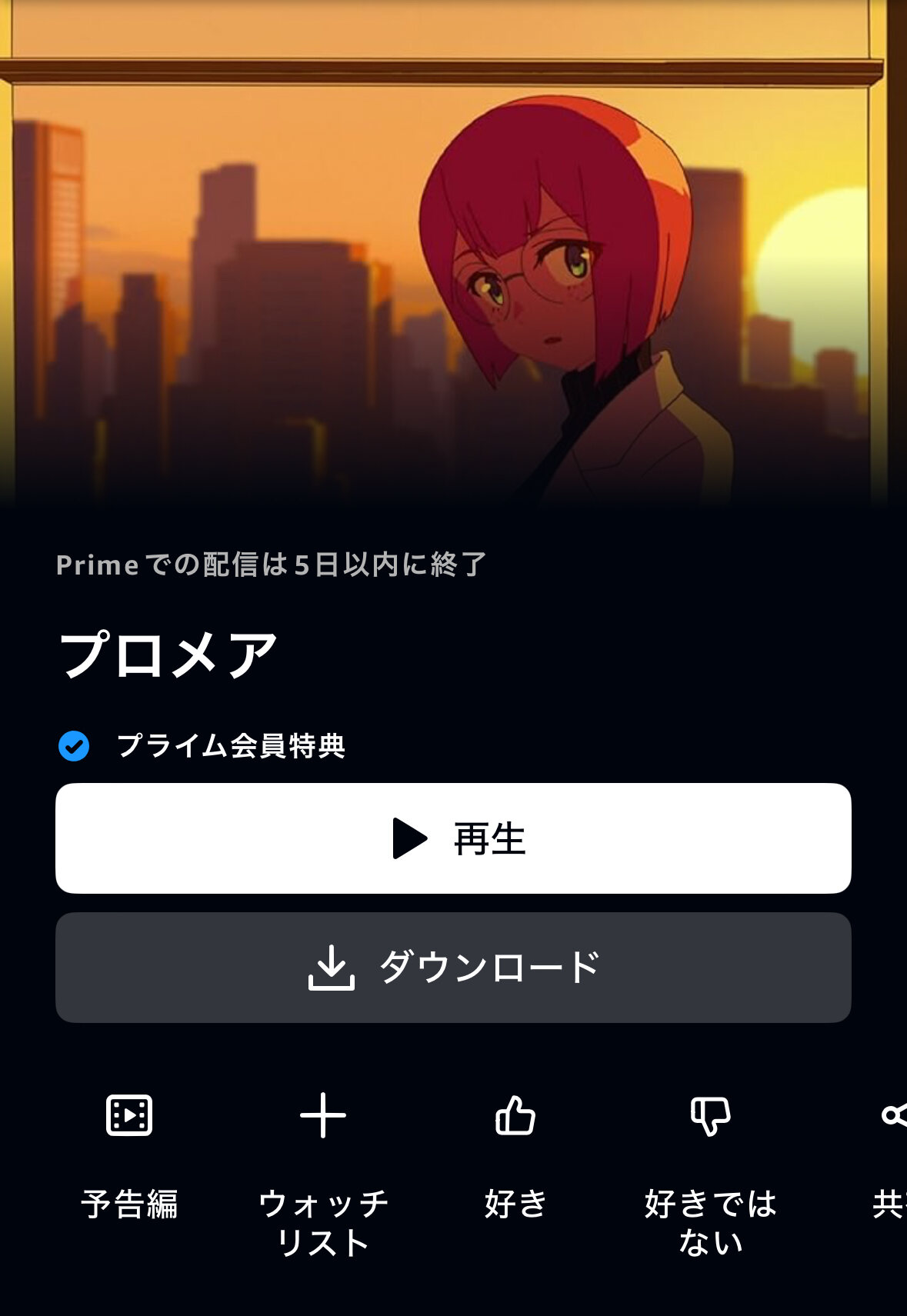Open the share icon
The height and width of the screenshot is (1316, 907).
(893, 1116)
